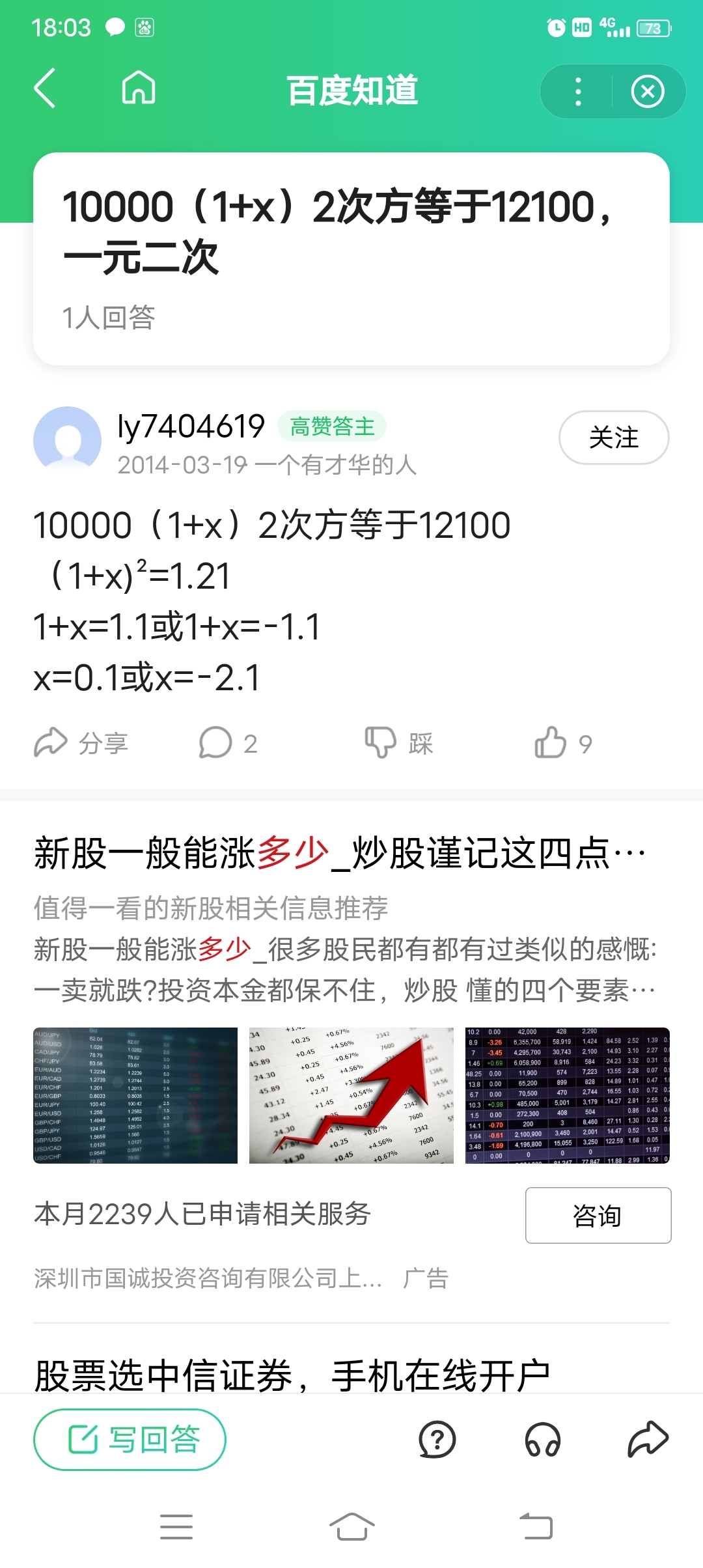Image resolution: width=703 pixels, height=1568 pixels.
Task: Open the red arrow stock chart image
Action: click(x=351, y=1095)
